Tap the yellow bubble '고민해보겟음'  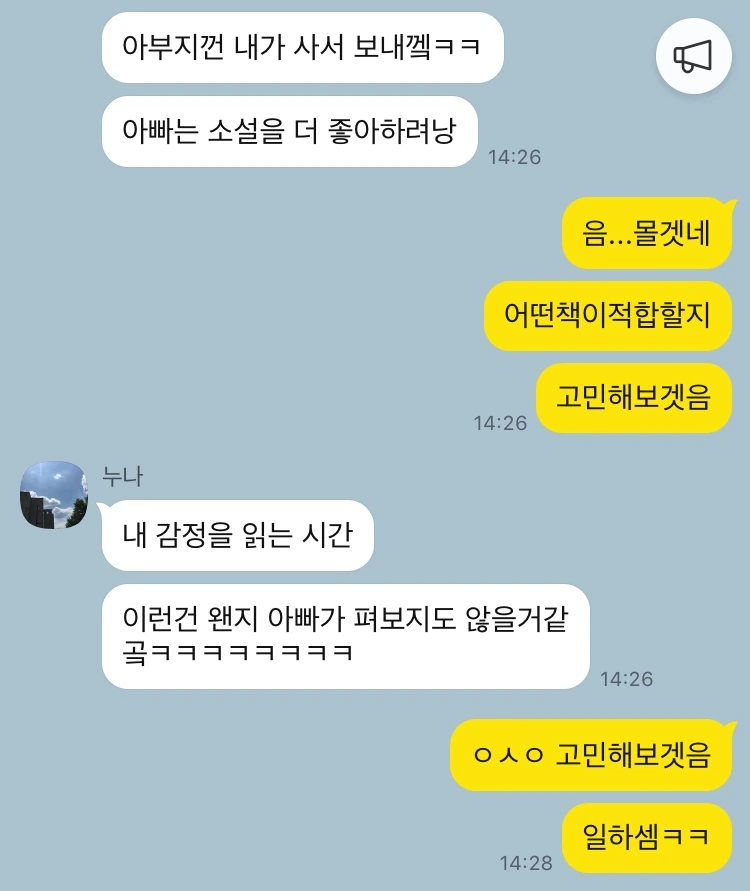click(632, 398)
